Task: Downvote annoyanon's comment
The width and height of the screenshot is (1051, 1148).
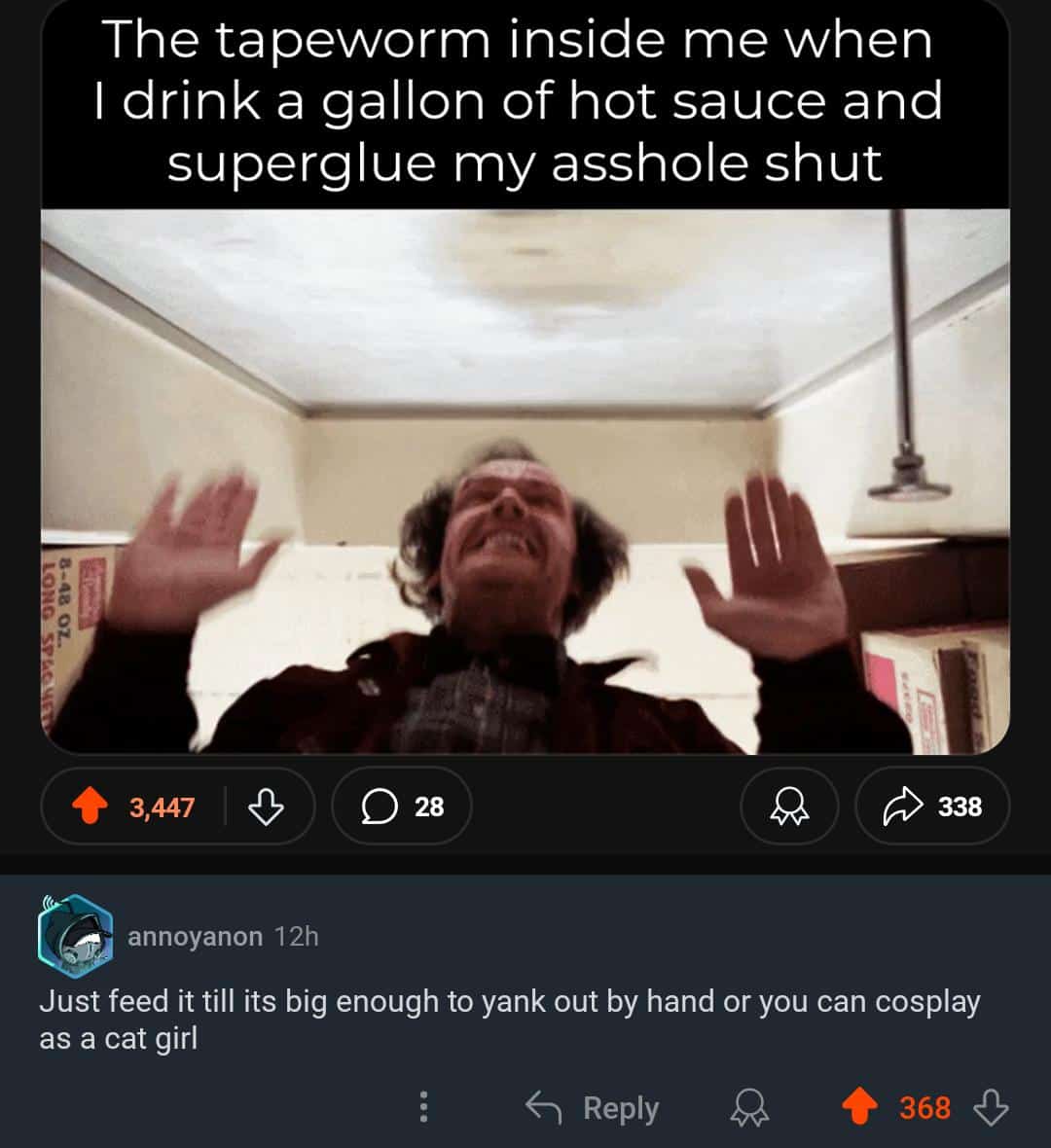Action: [991, 1107]
